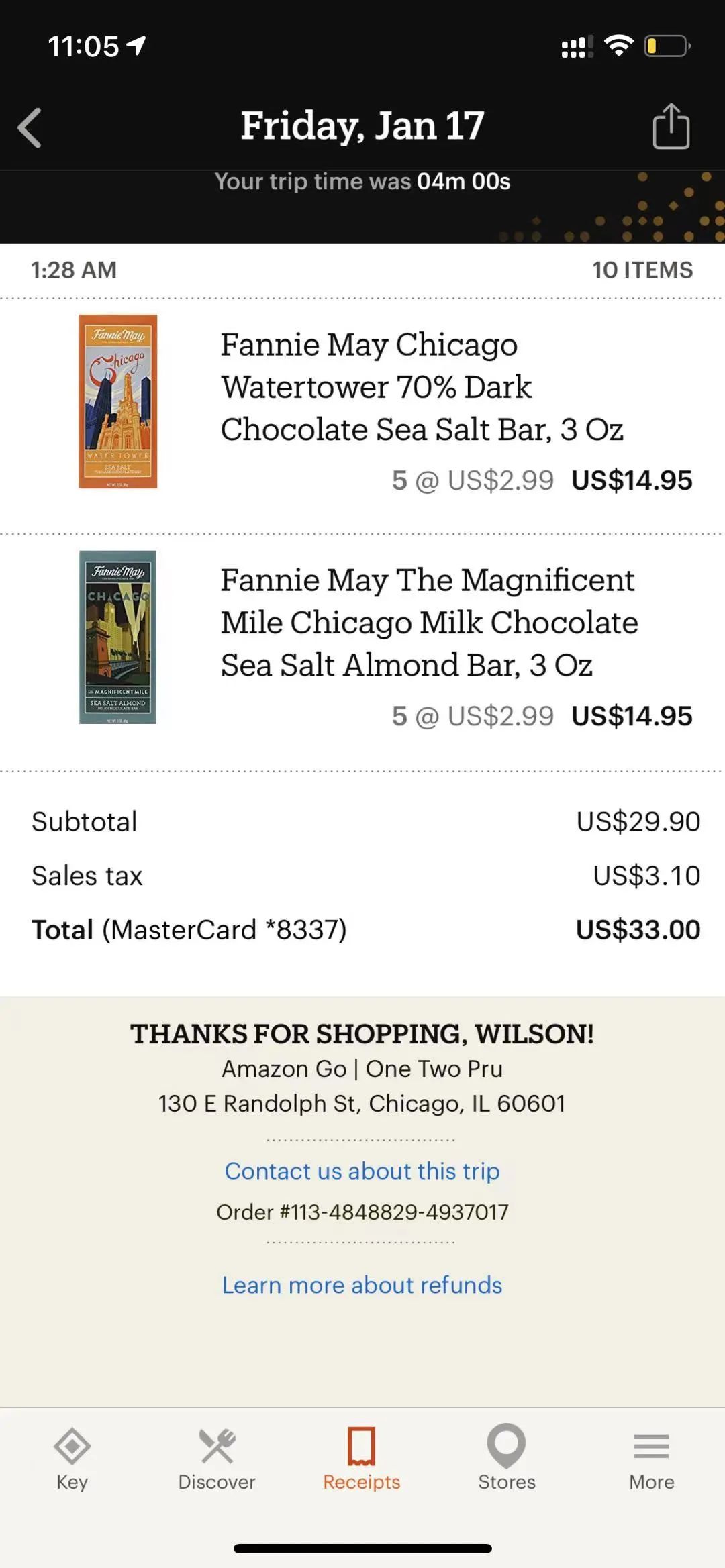Go back using the back arrow
The height and width of the screenshot is (1568, 725).
(x=30, y=127)
